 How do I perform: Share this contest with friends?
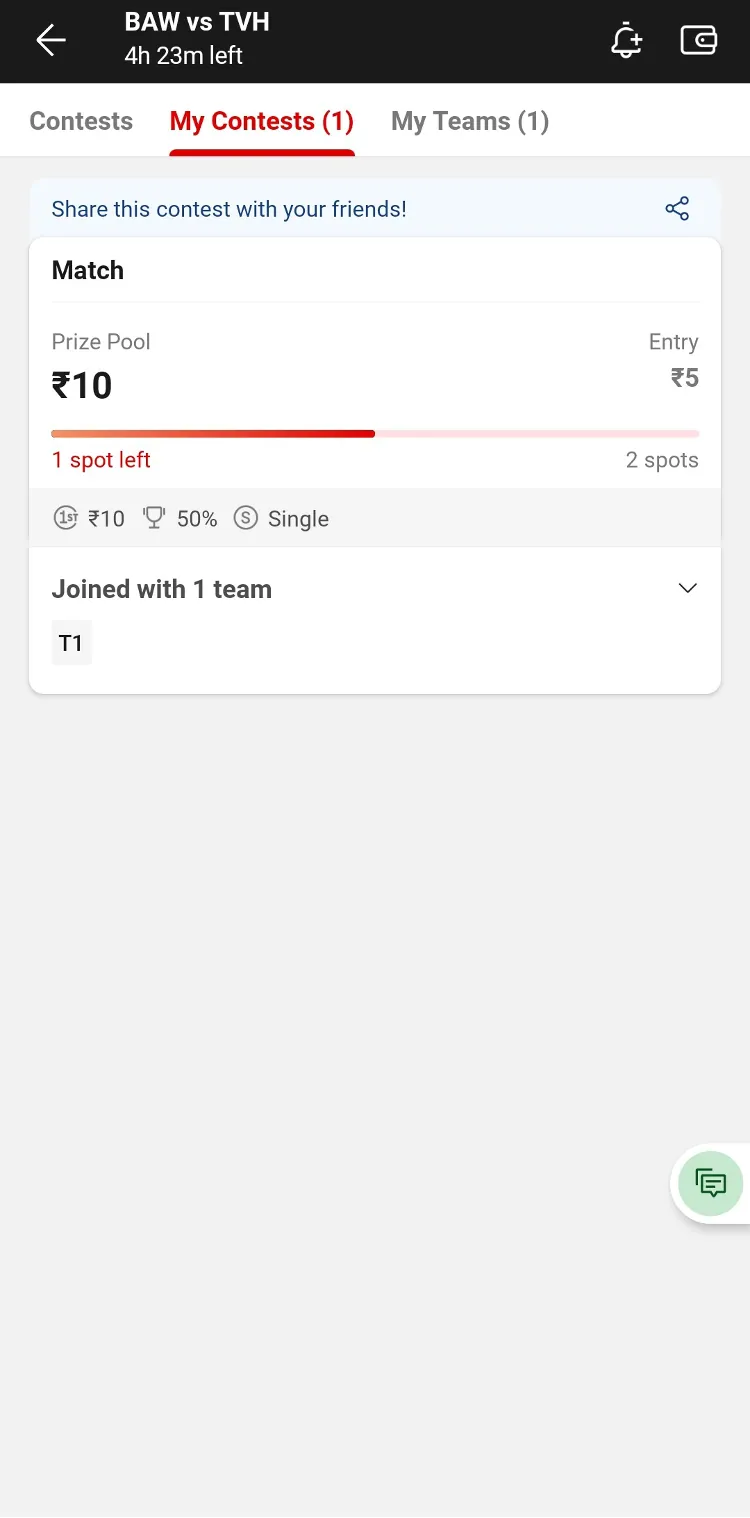(x=677, y=209)
